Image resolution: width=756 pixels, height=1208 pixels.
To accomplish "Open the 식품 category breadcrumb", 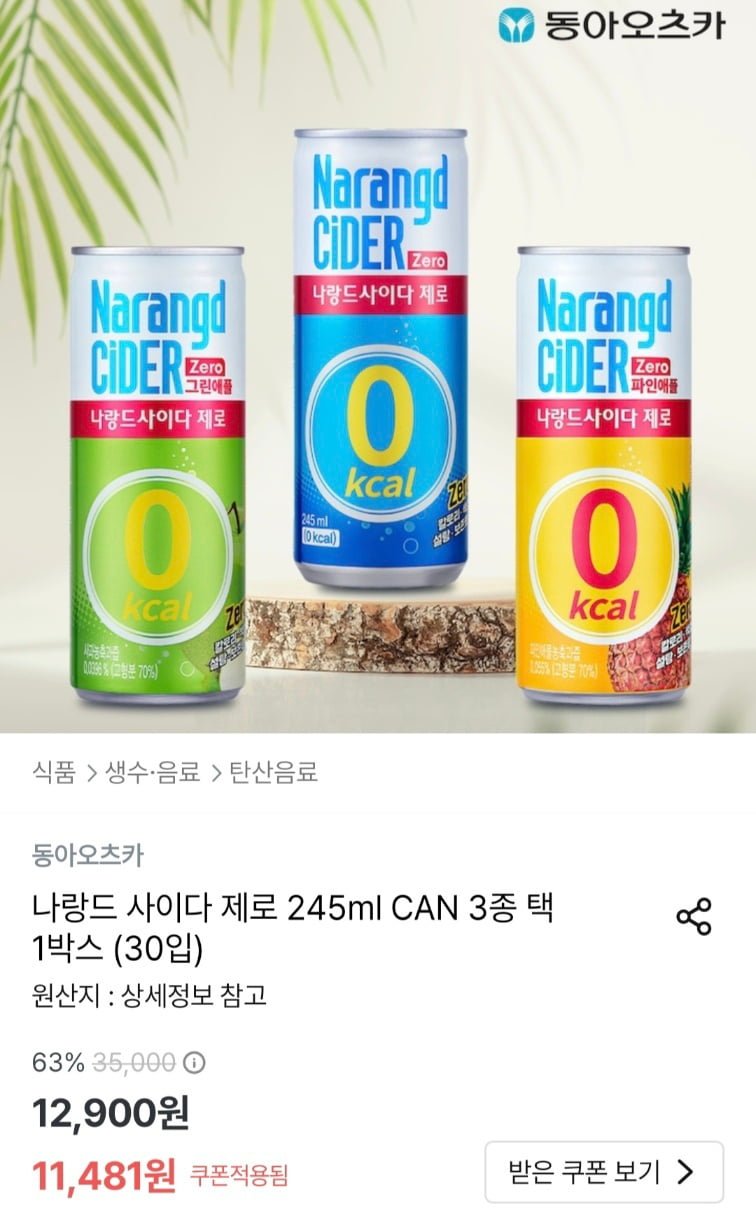I will 54,772.
